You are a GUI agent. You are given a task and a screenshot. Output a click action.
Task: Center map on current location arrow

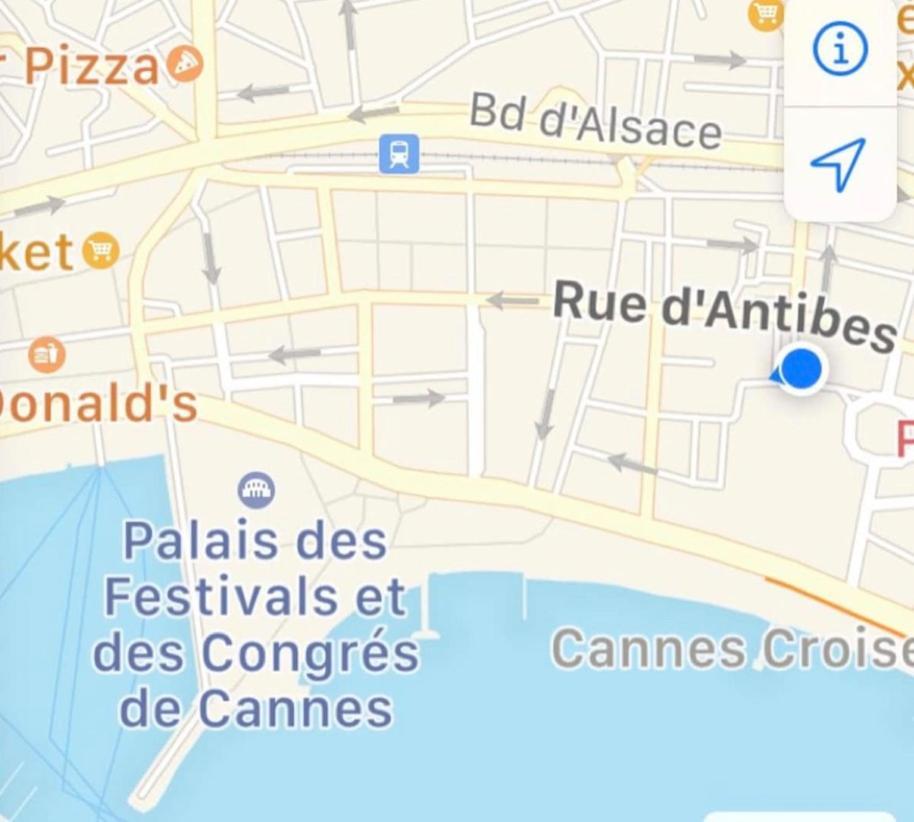pos(838,165)
